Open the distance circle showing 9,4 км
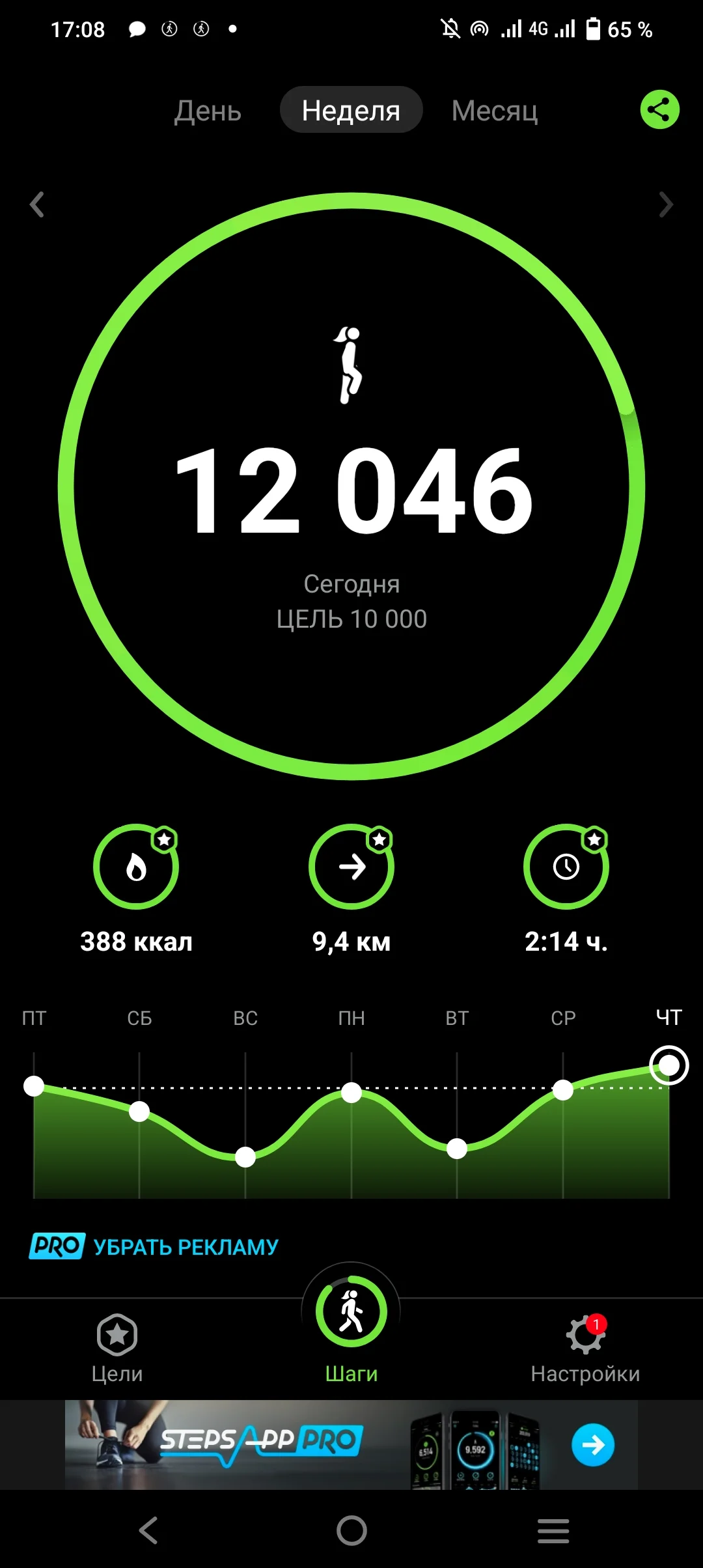 click(x=351, y=867)
